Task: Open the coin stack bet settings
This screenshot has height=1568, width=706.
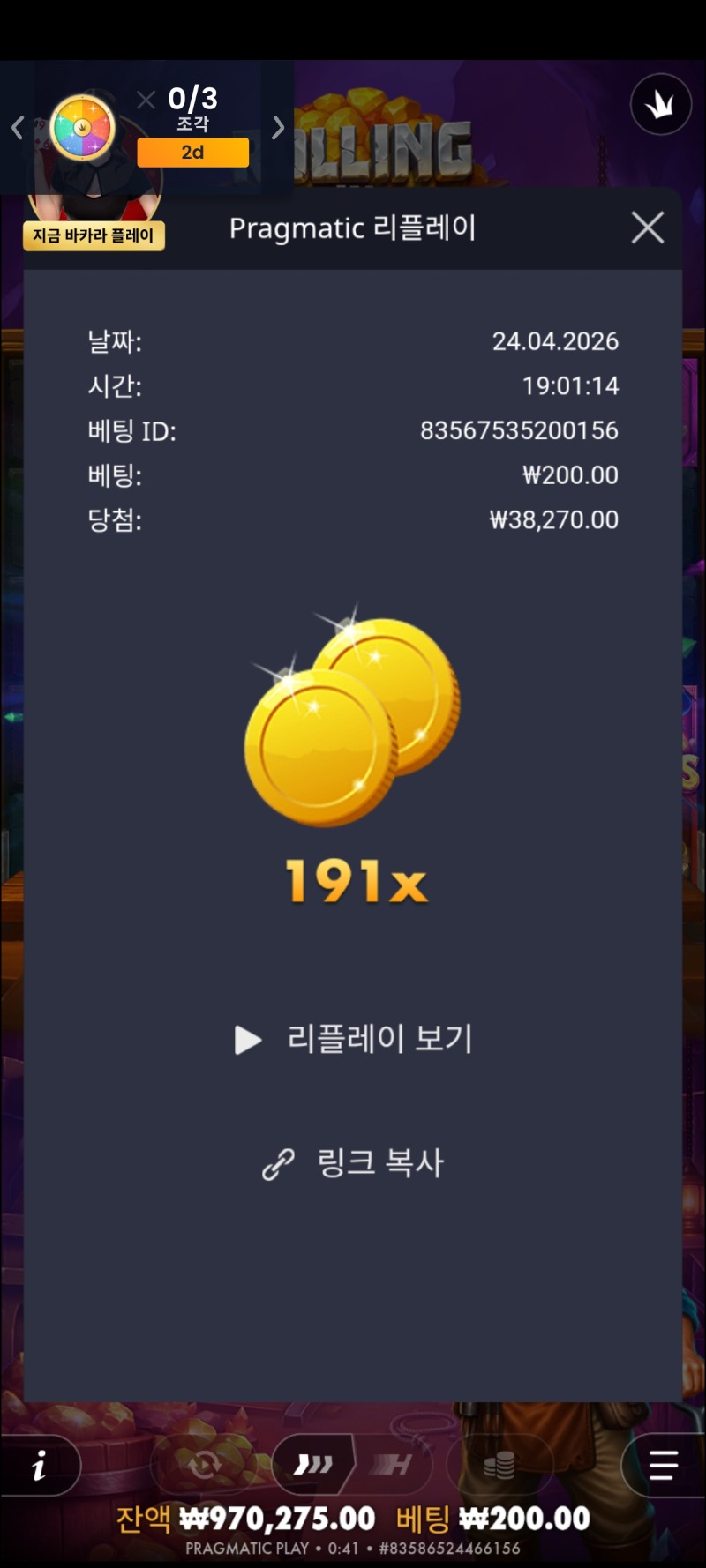Action: tap(499, 1466)
